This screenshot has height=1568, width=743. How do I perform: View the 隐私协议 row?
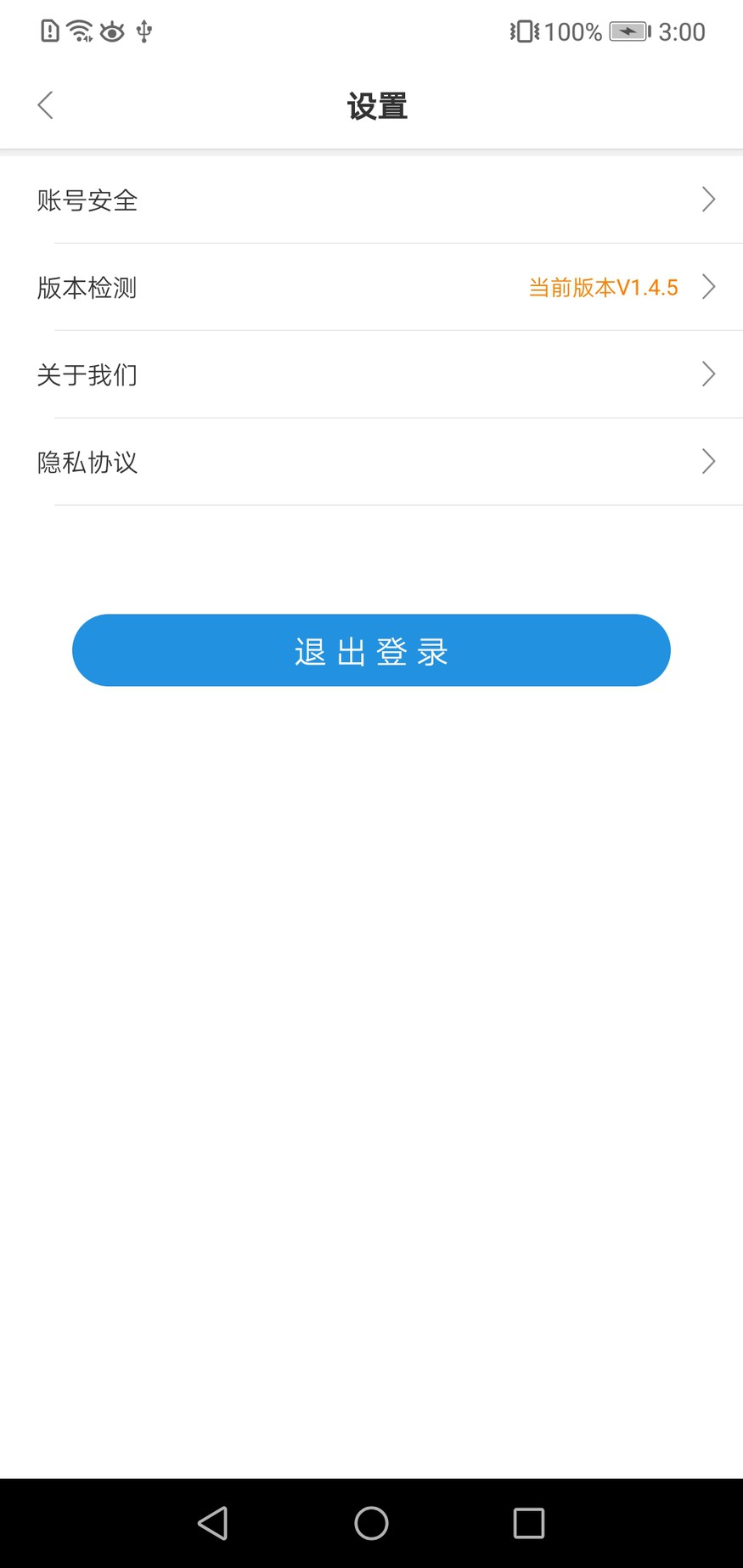pyautogui.click(x=371, y=462)
